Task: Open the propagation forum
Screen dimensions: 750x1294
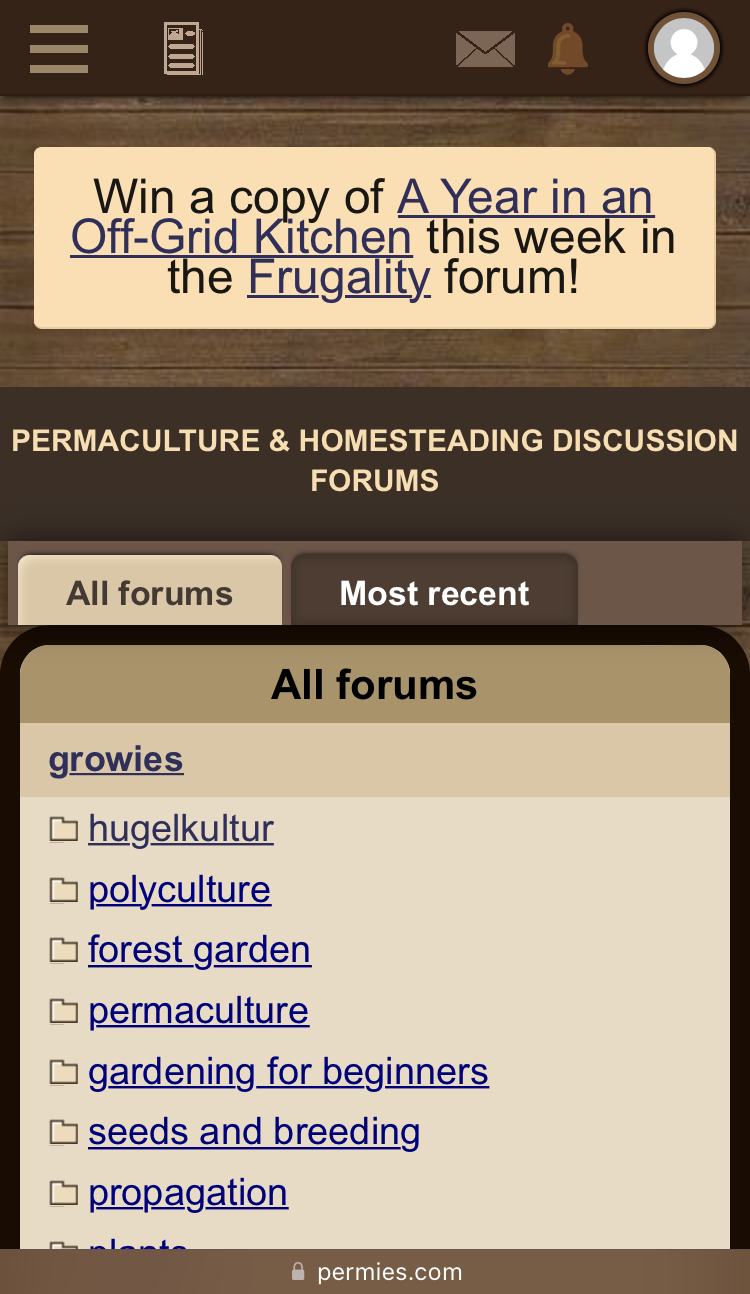Action: (188, 1192)
